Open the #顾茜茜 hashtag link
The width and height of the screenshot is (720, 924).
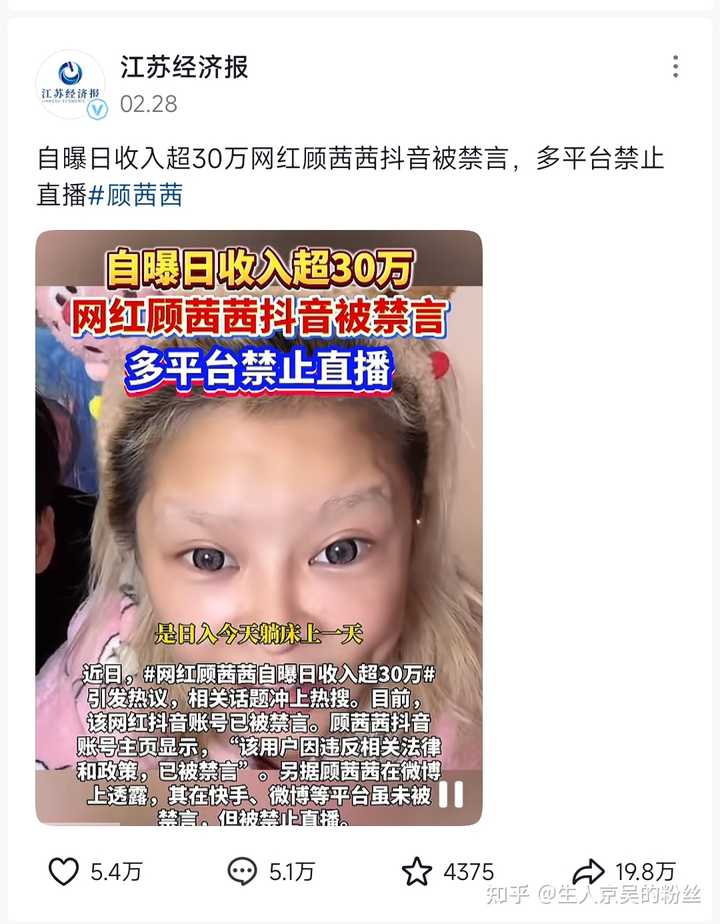(136, 194)
